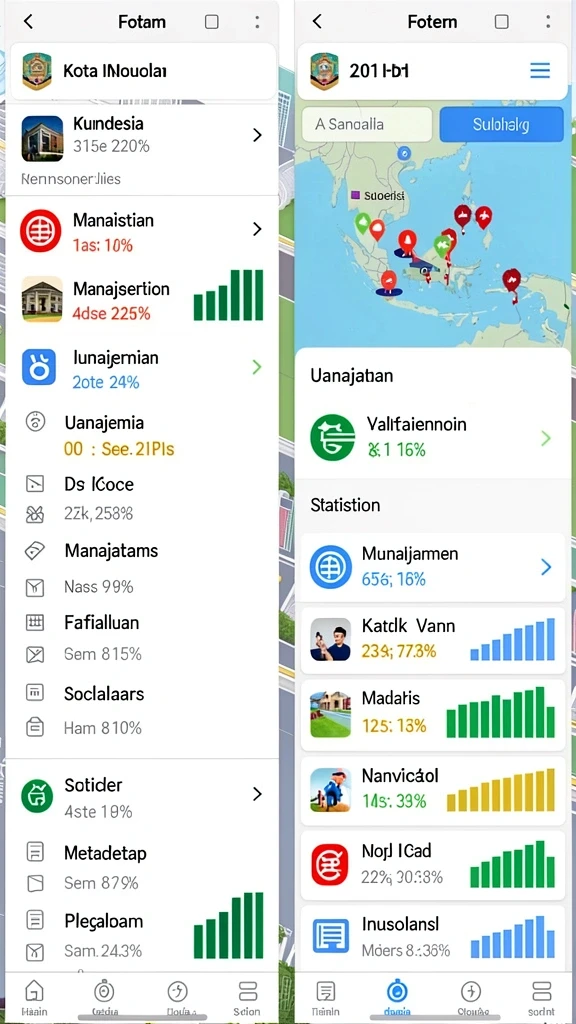This screenshot has height=1024, width=576.
Task: Open the Katdk Vann card
Action: point(432,640)
